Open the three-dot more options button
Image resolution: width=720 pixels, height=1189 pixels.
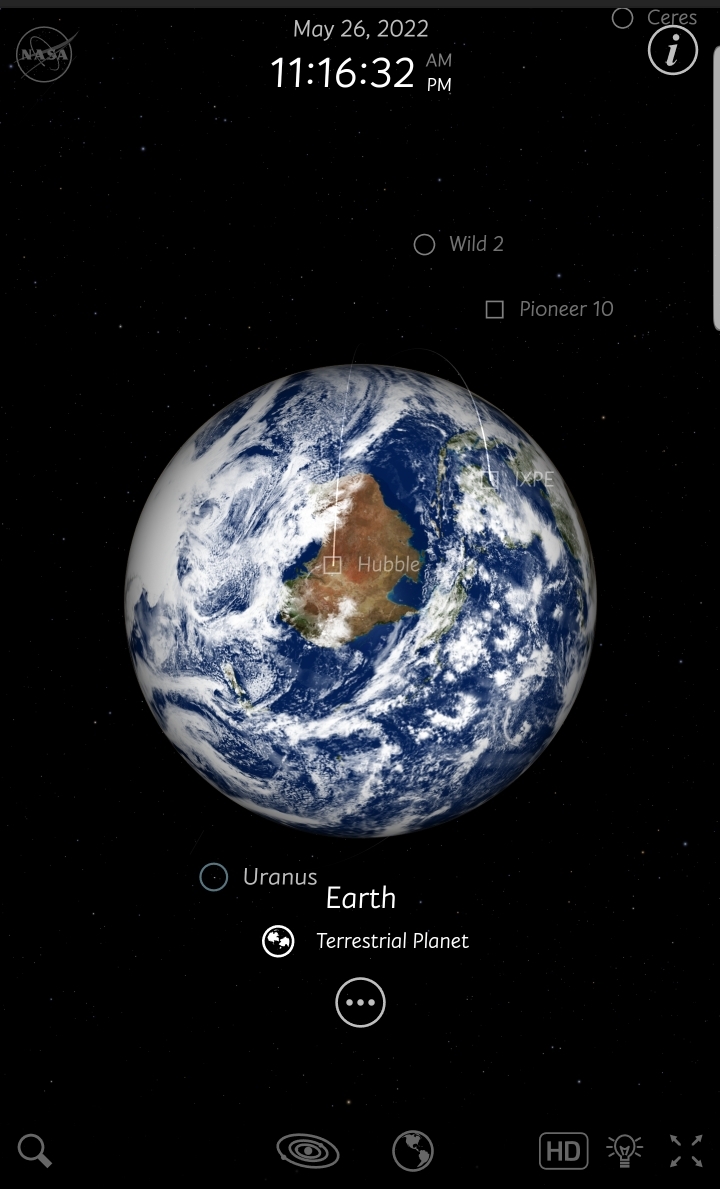click(360, 1002)
